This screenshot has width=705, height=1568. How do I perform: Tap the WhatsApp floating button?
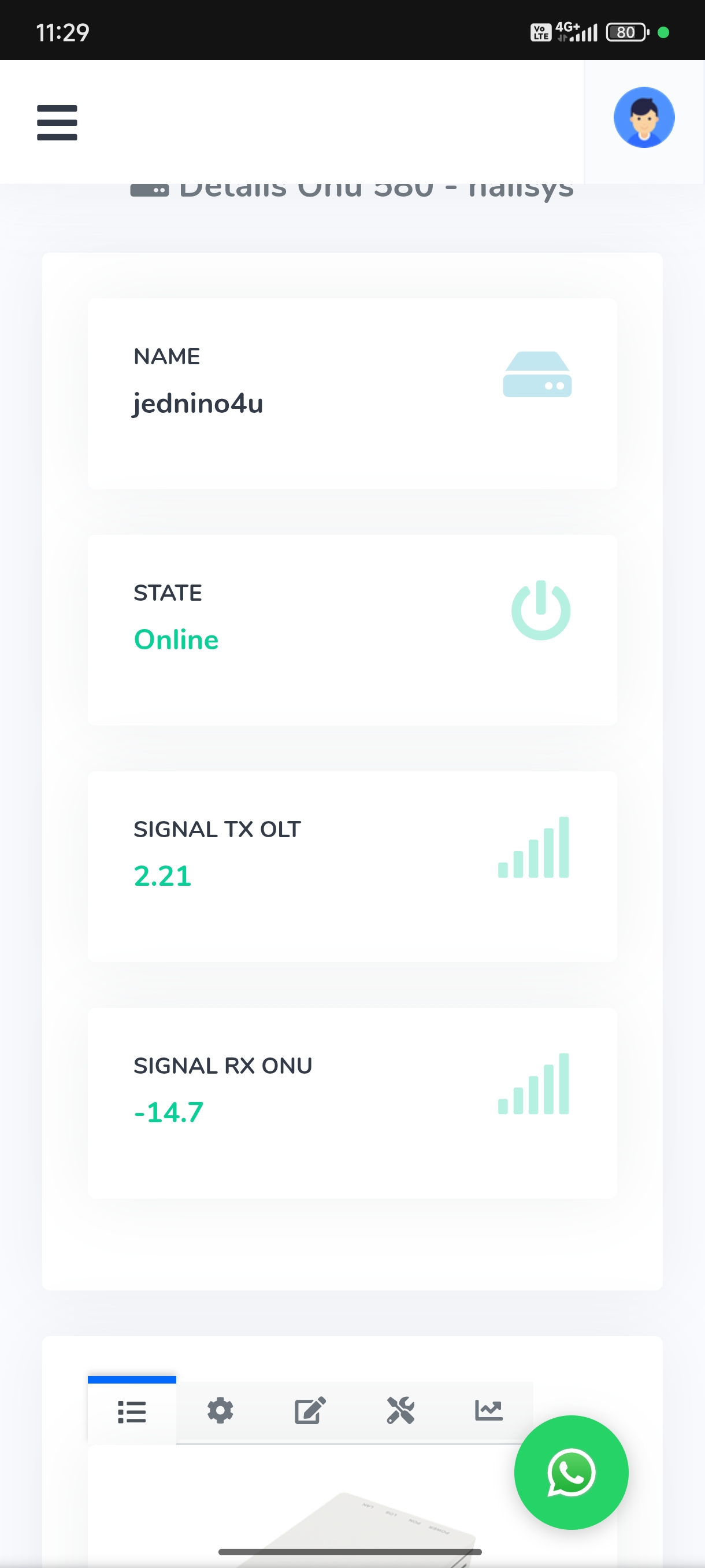coord(570,1472)
